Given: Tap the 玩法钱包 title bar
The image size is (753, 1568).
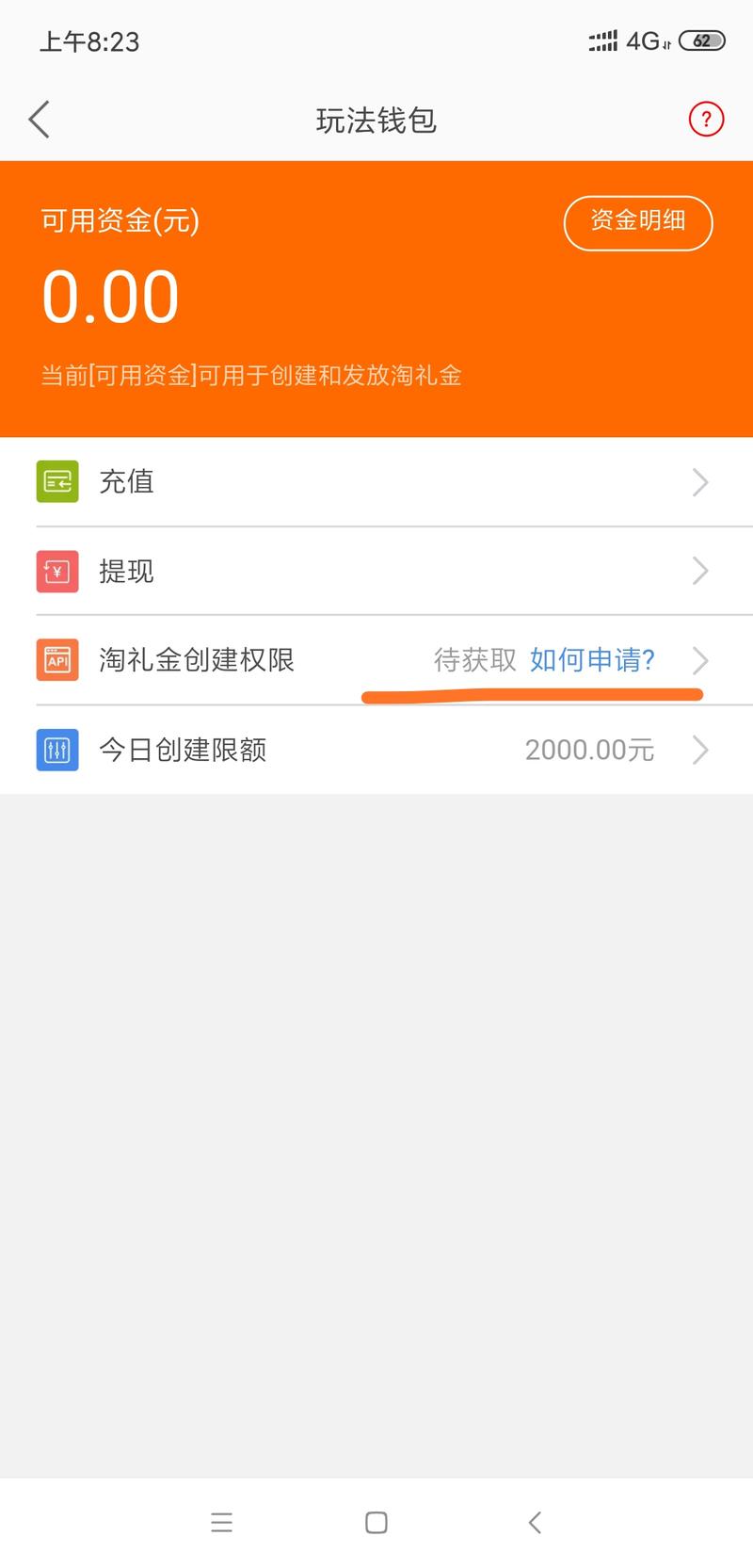Looking at the screenshot, I should pyautogui.click(x=376, y=120).
